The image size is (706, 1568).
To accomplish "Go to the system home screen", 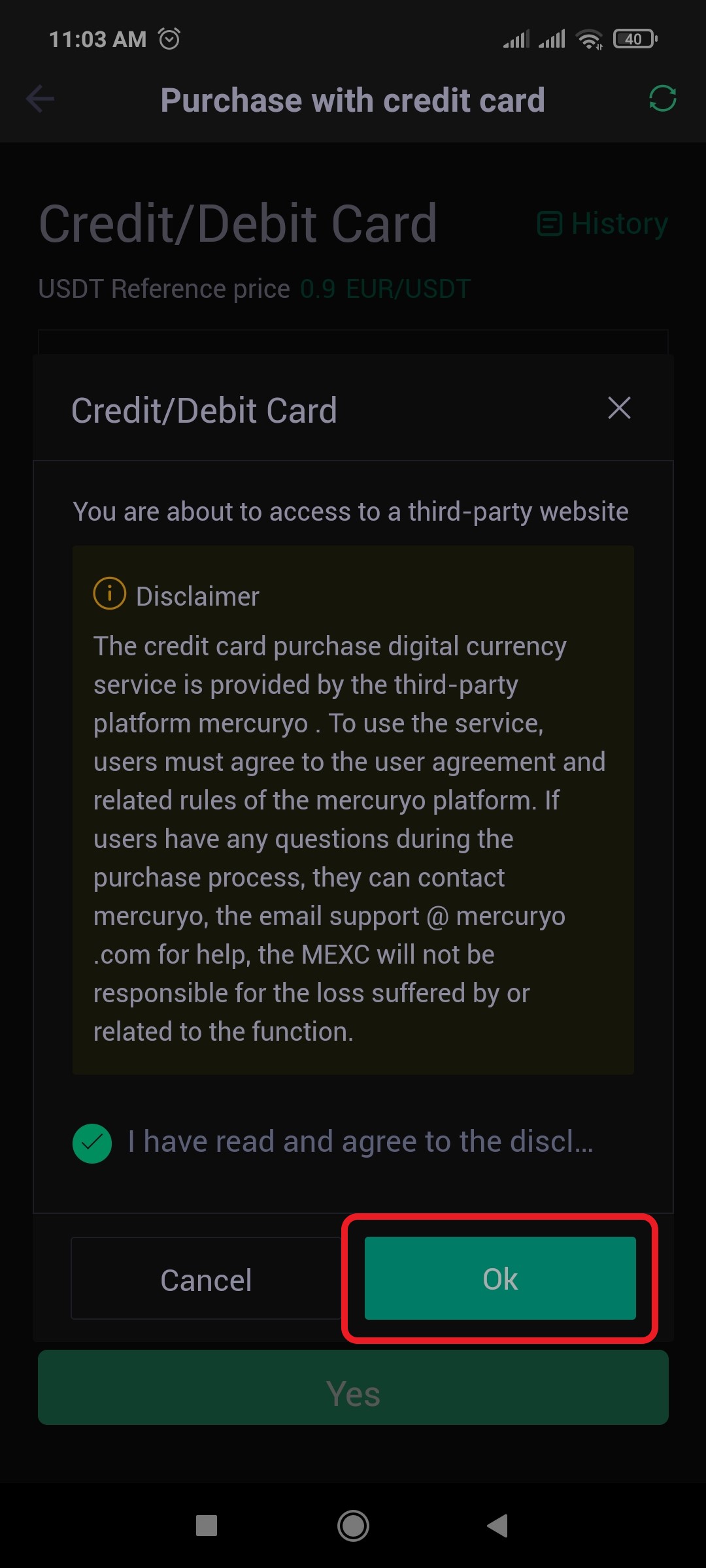I will [x=353, y=1526].
